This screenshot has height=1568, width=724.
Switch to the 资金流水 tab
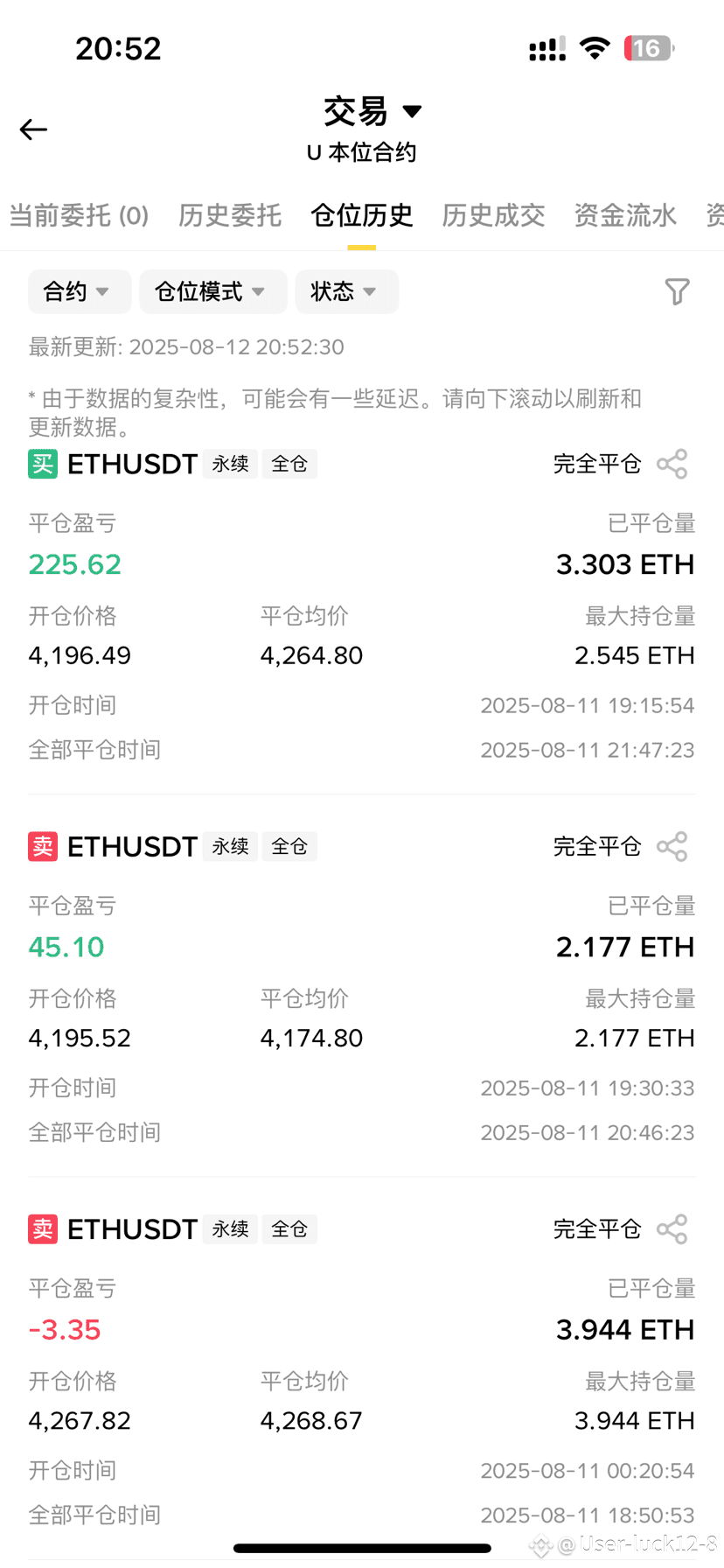pos(625,215)
